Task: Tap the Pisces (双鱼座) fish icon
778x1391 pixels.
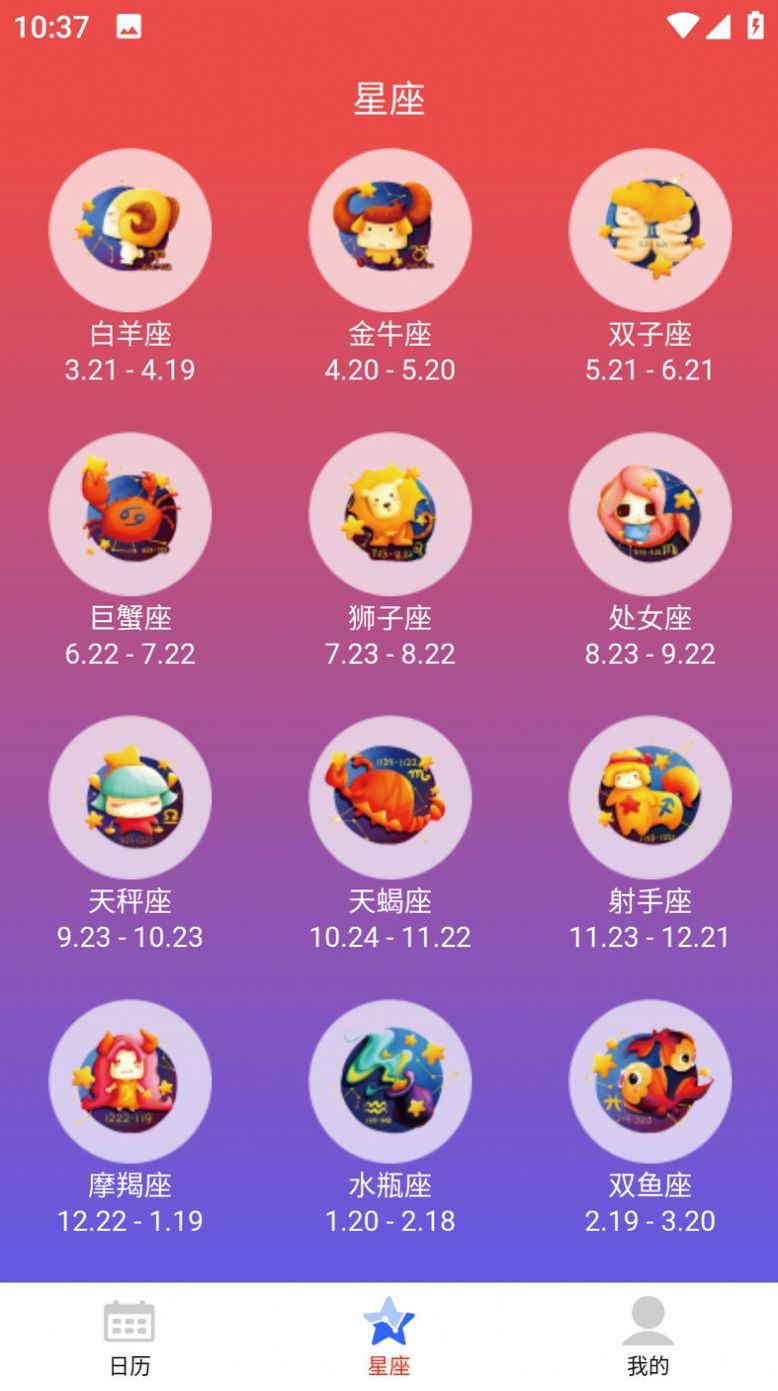Action: pos(650,1080)
